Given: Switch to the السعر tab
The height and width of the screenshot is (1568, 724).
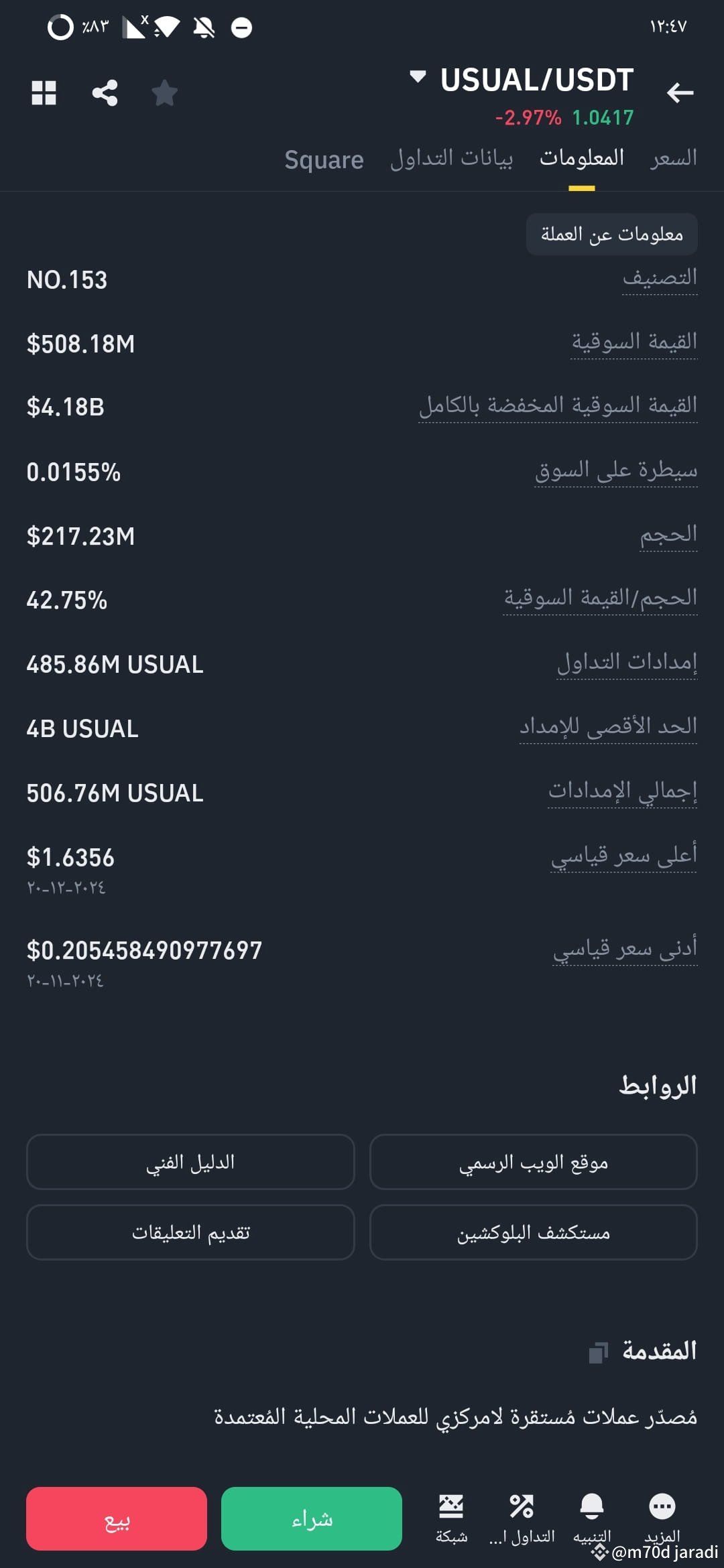Looking at the screenshot, I should point(670,158).
